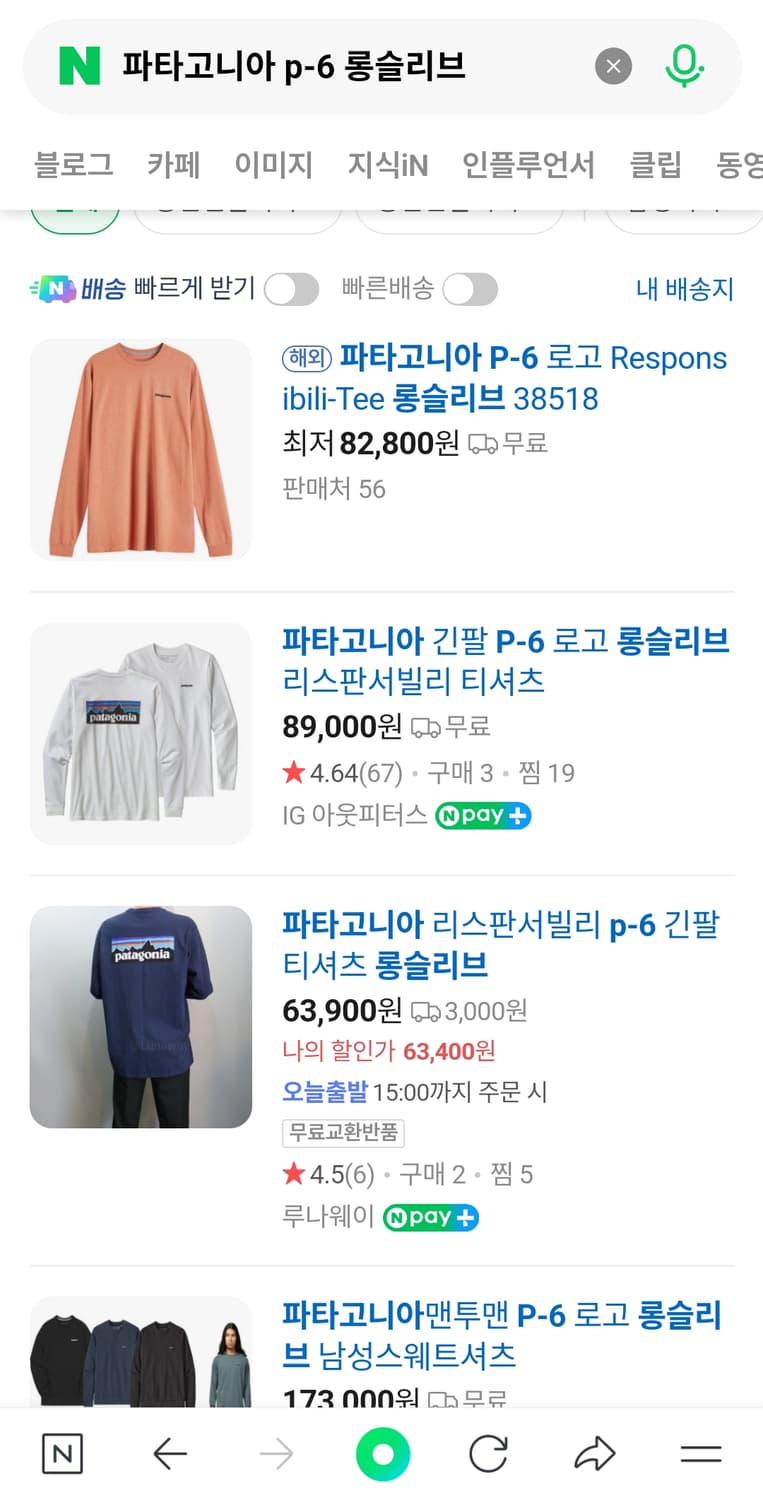Viewport: 763px width, 1500px height.
Task: Tap the green home button at bottom center
Action: coord(381,1453)
